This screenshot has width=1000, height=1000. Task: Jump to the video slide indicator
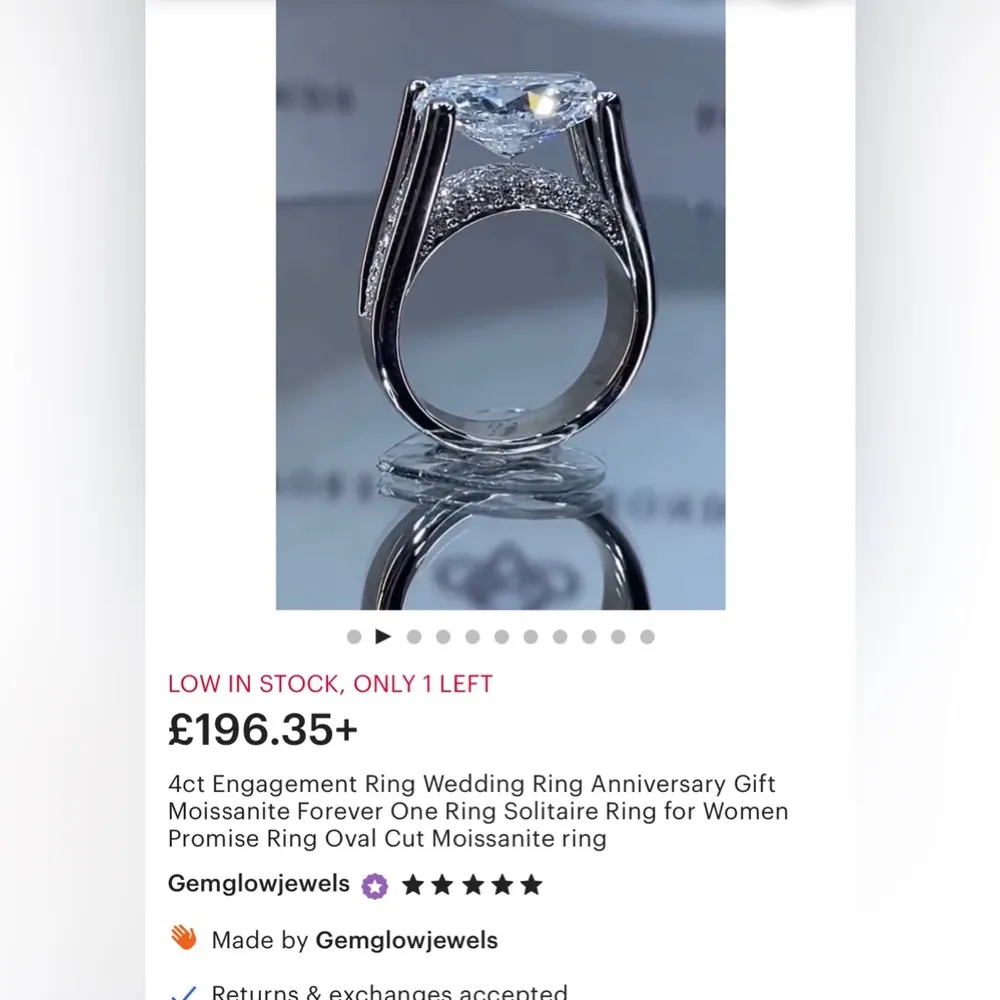tap(383, 637)
